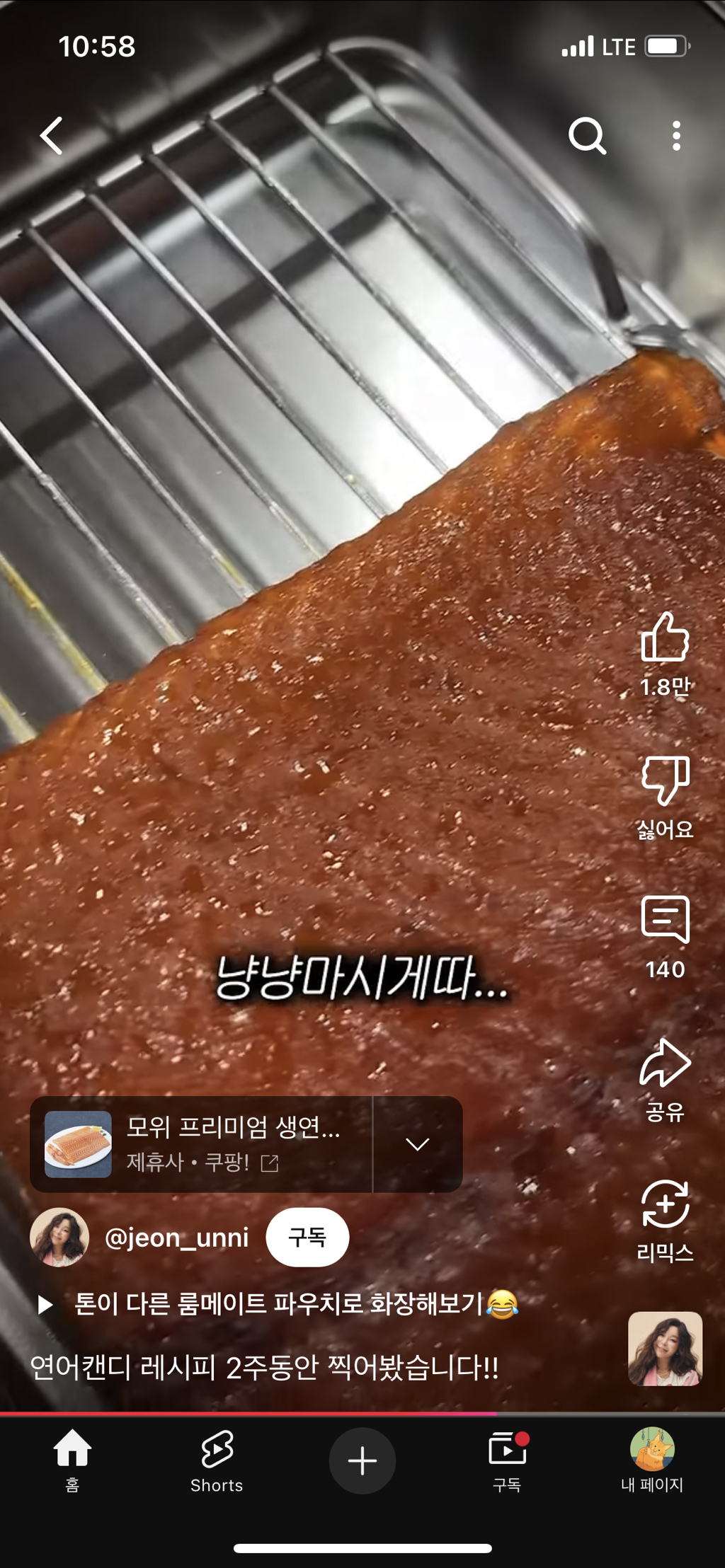
Task: Dislike this Short (싫어요)
Action: (x=664, y=780)
